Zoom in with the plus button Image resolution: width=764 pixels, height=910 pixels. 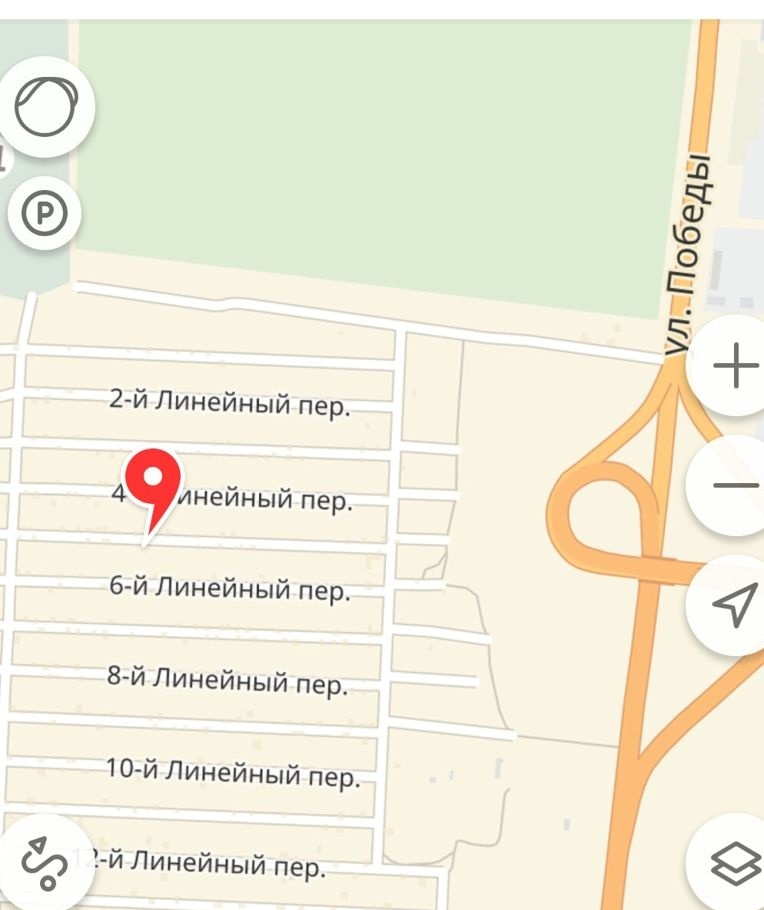pos(735,366)
